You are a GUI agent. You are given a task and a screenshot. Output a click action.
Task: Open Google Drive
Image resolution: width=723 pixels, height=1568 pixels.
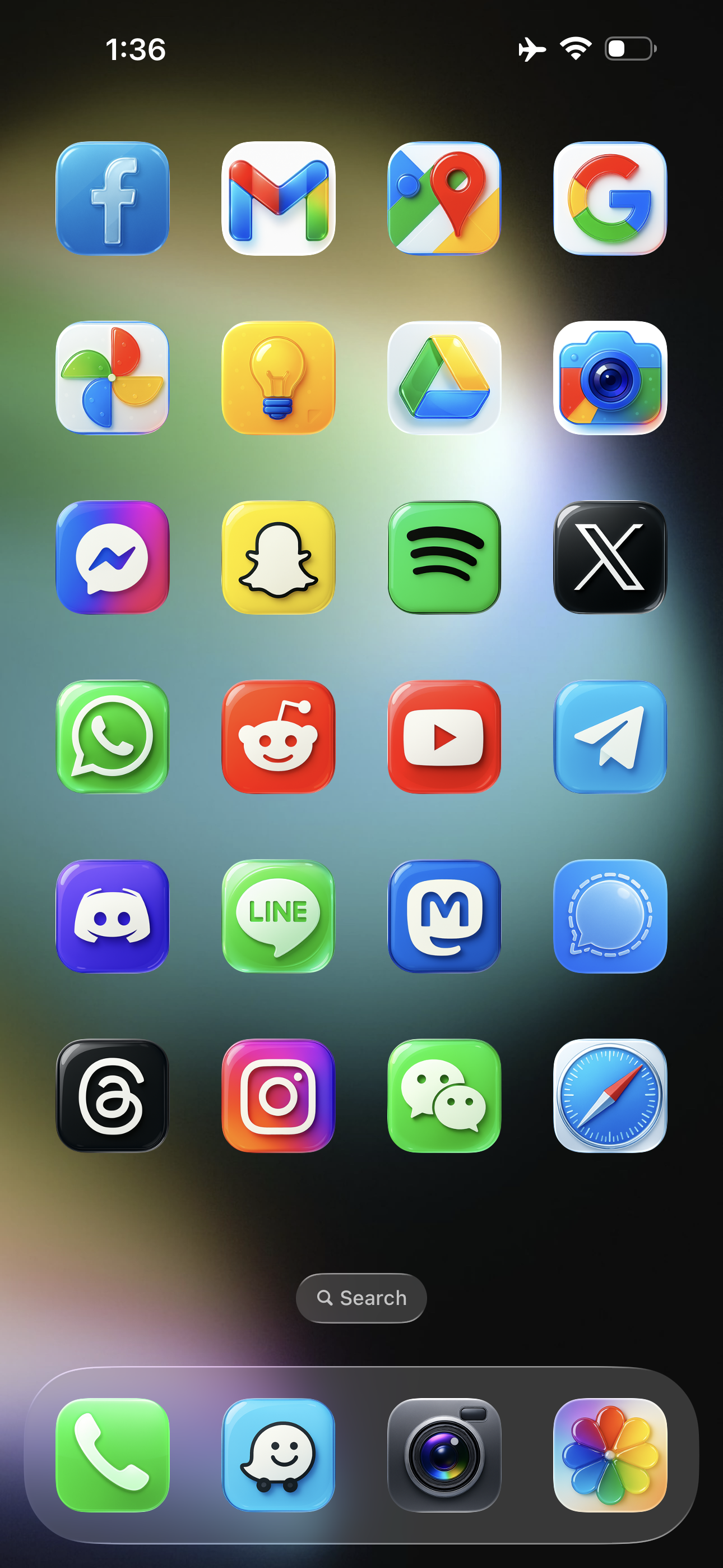tap(444, 378)
